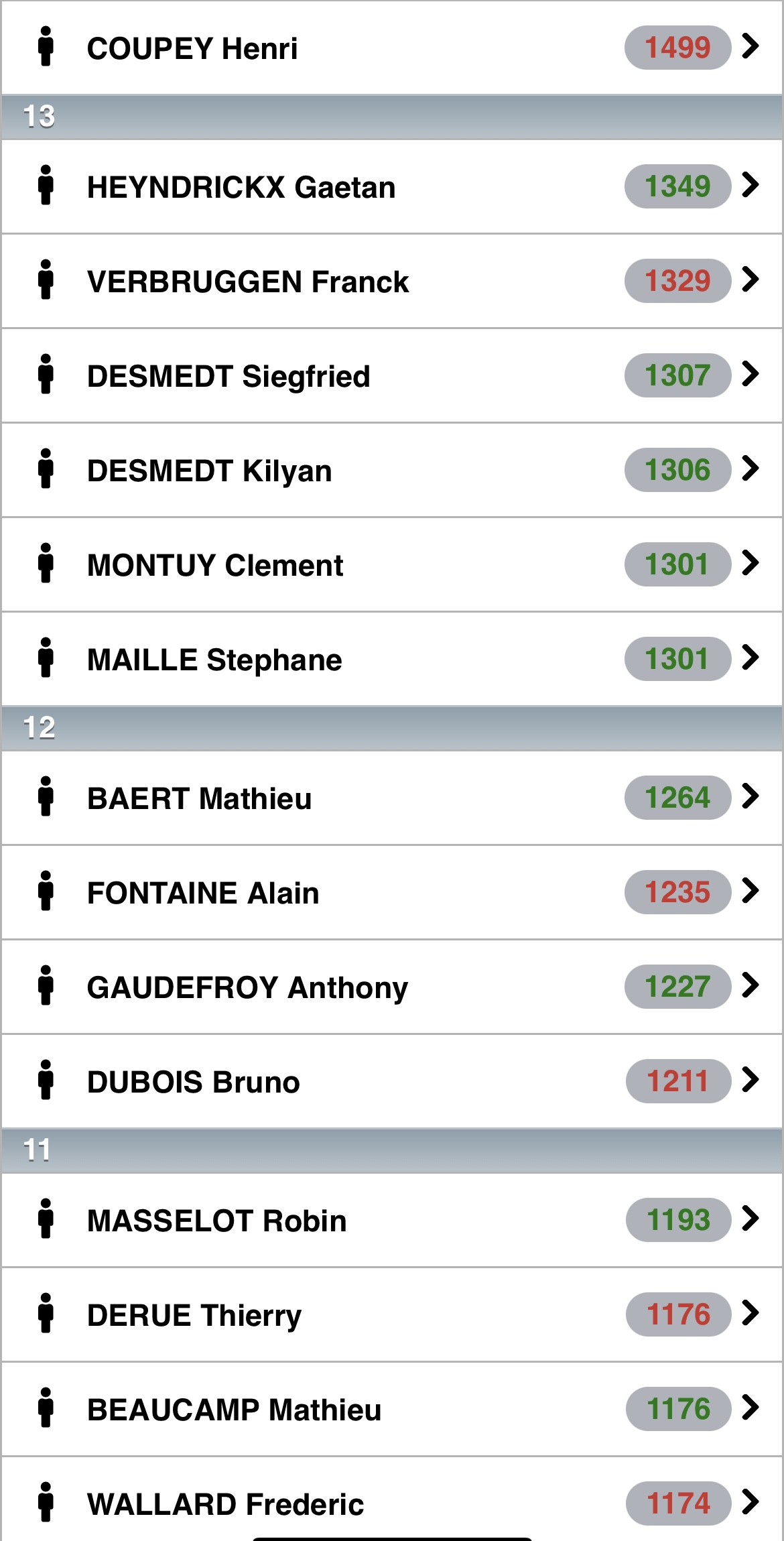784x1541 pixels.
Task: View MASSELOT Robin's player details
Action: point(392,1220)
